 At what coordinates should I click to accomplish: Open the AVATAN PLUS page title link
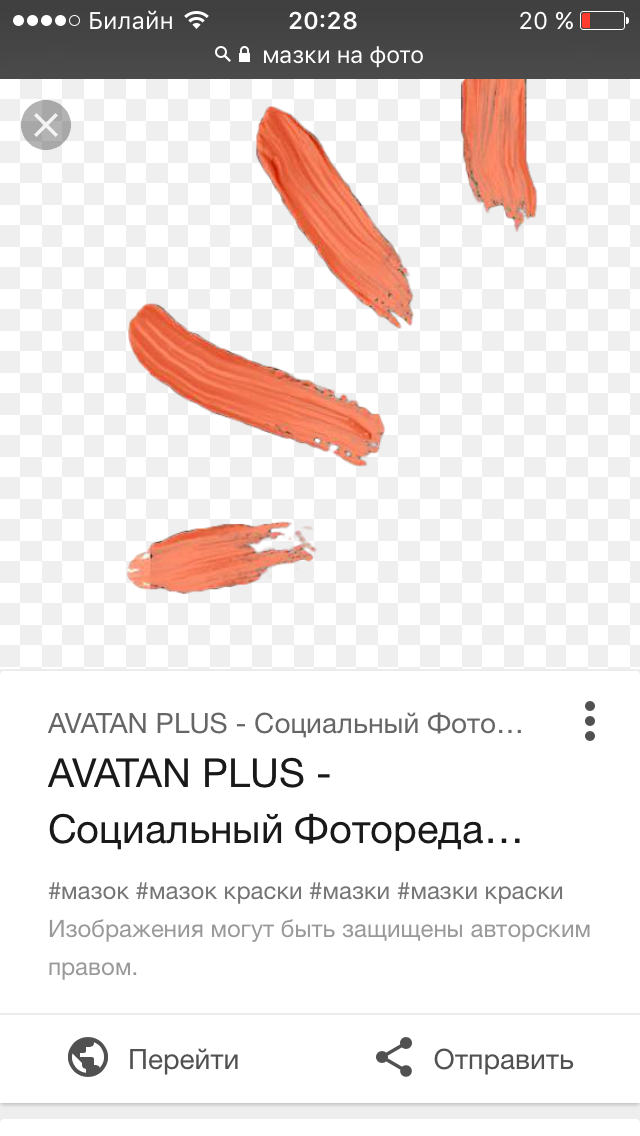click(x=285, y=802)
